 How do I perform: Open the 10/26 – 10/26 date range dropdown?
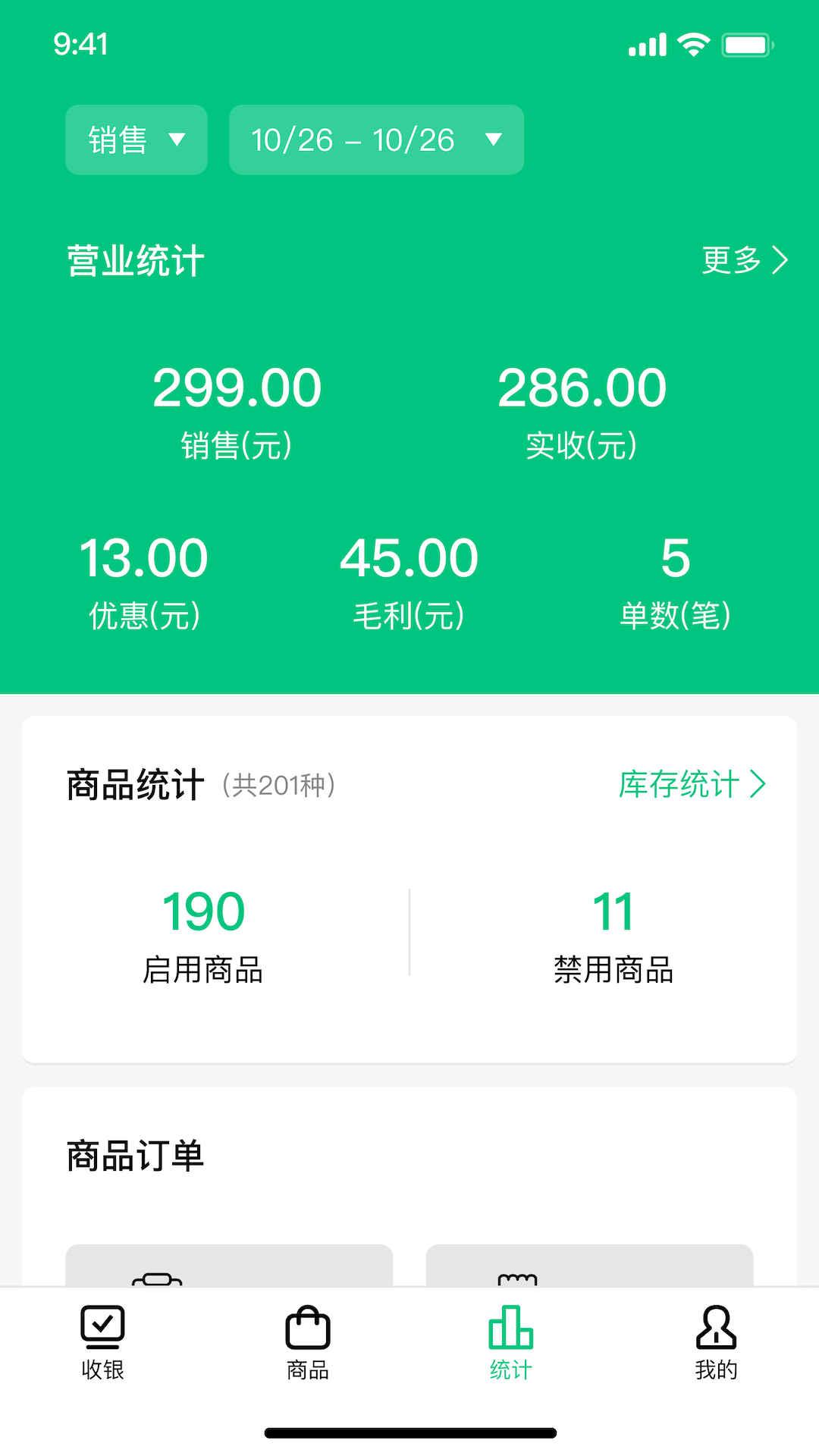click(375, 140)
